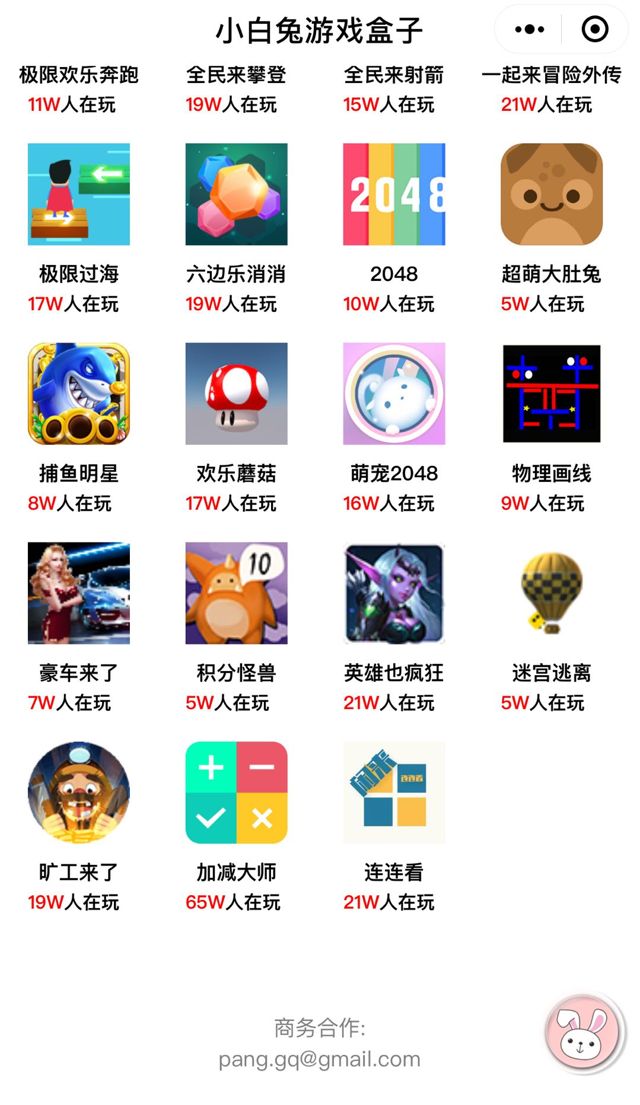Launch the 六边乐消消 game
This screenshot has height=1105, width=640.
click(236, 194)
